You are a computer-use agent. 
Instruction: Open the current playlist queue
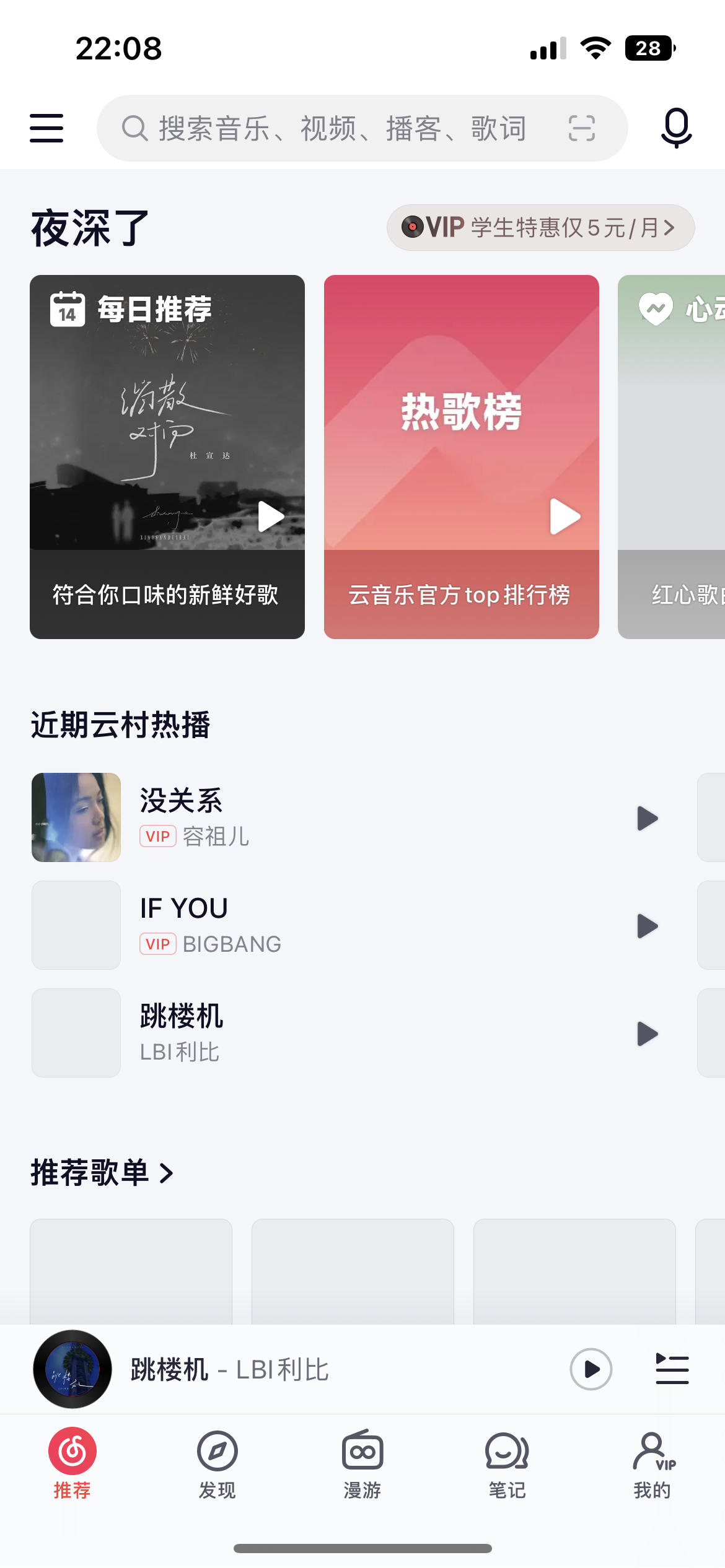pyautogui.click(x=672, y=1369)
